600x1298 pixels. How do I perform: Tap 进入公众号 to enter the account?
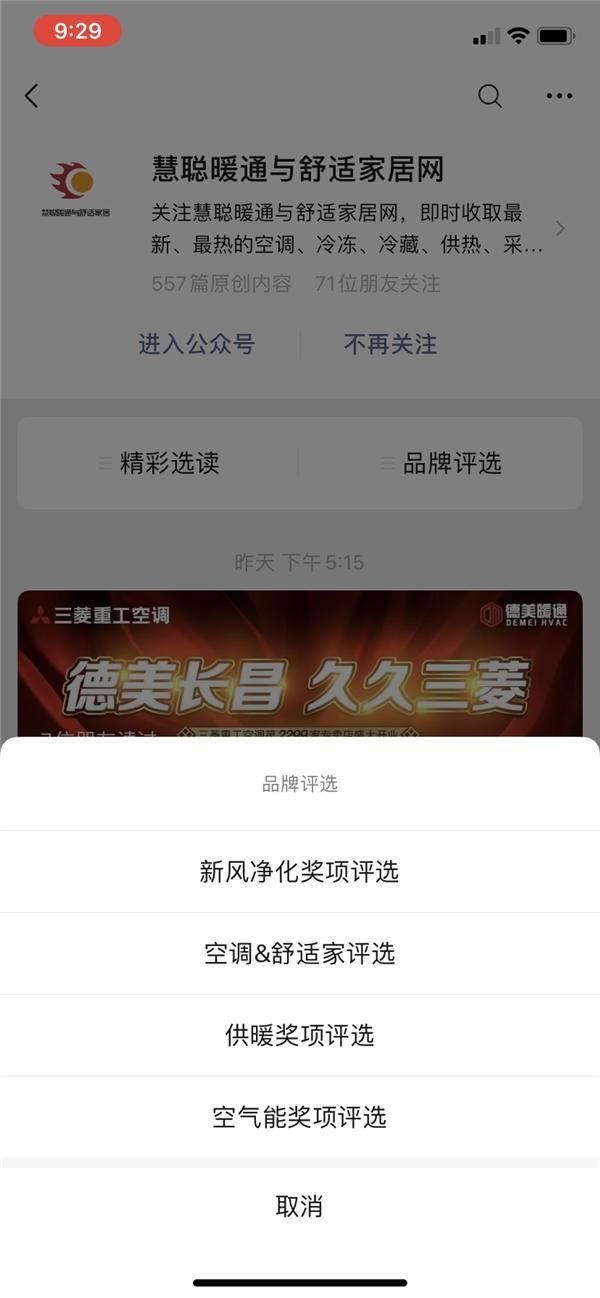(x=197, y=345)
